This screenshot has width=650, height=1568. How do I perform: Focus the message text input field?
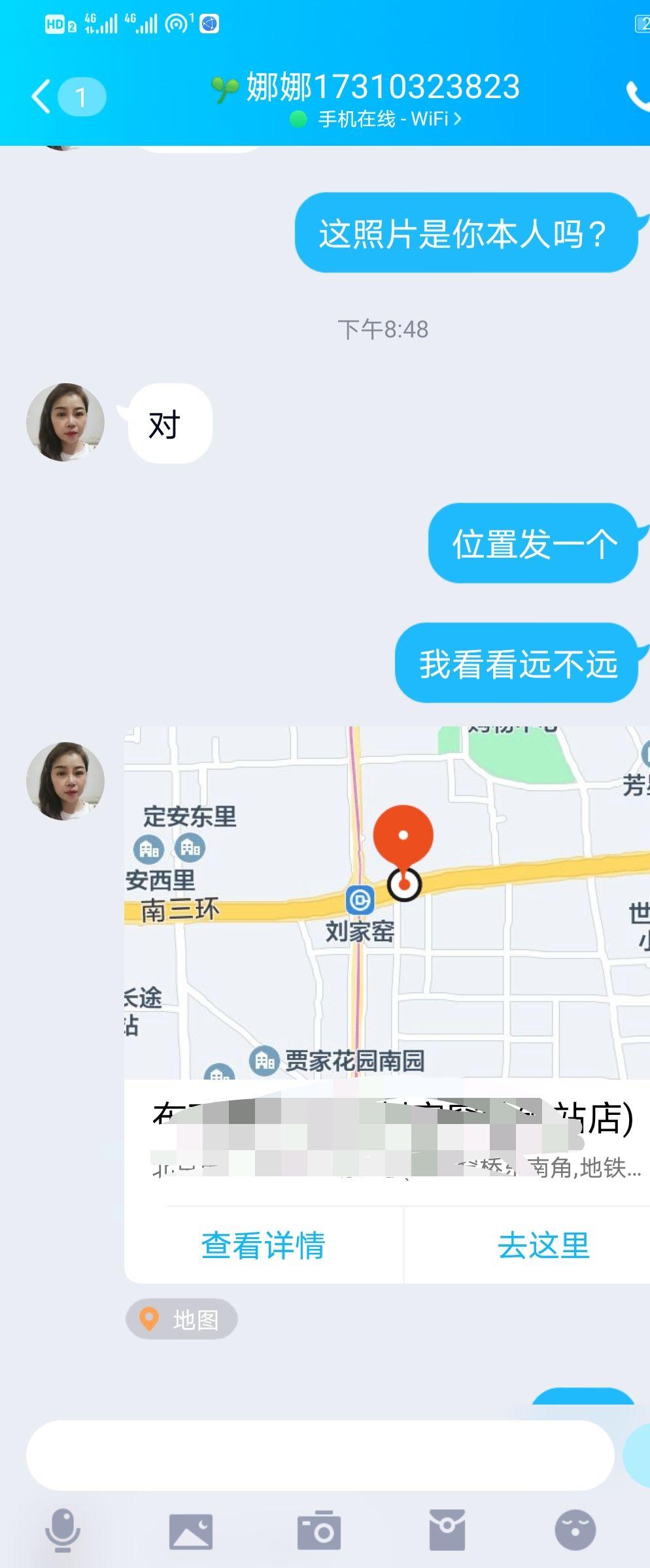click(319, 1456)
